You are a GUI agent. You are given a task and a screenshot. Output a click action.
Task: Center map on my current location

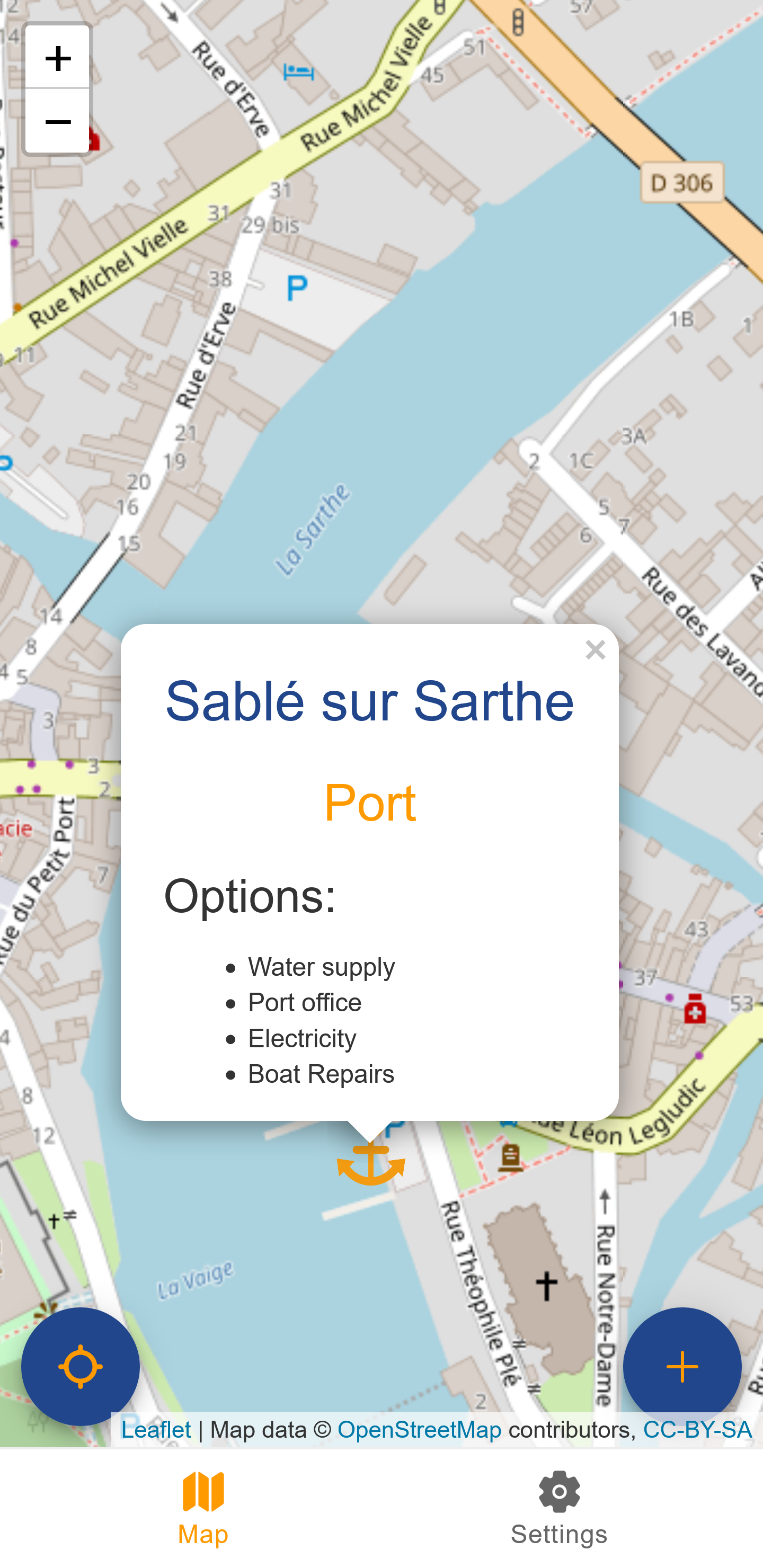click(x=81, y=1367)
